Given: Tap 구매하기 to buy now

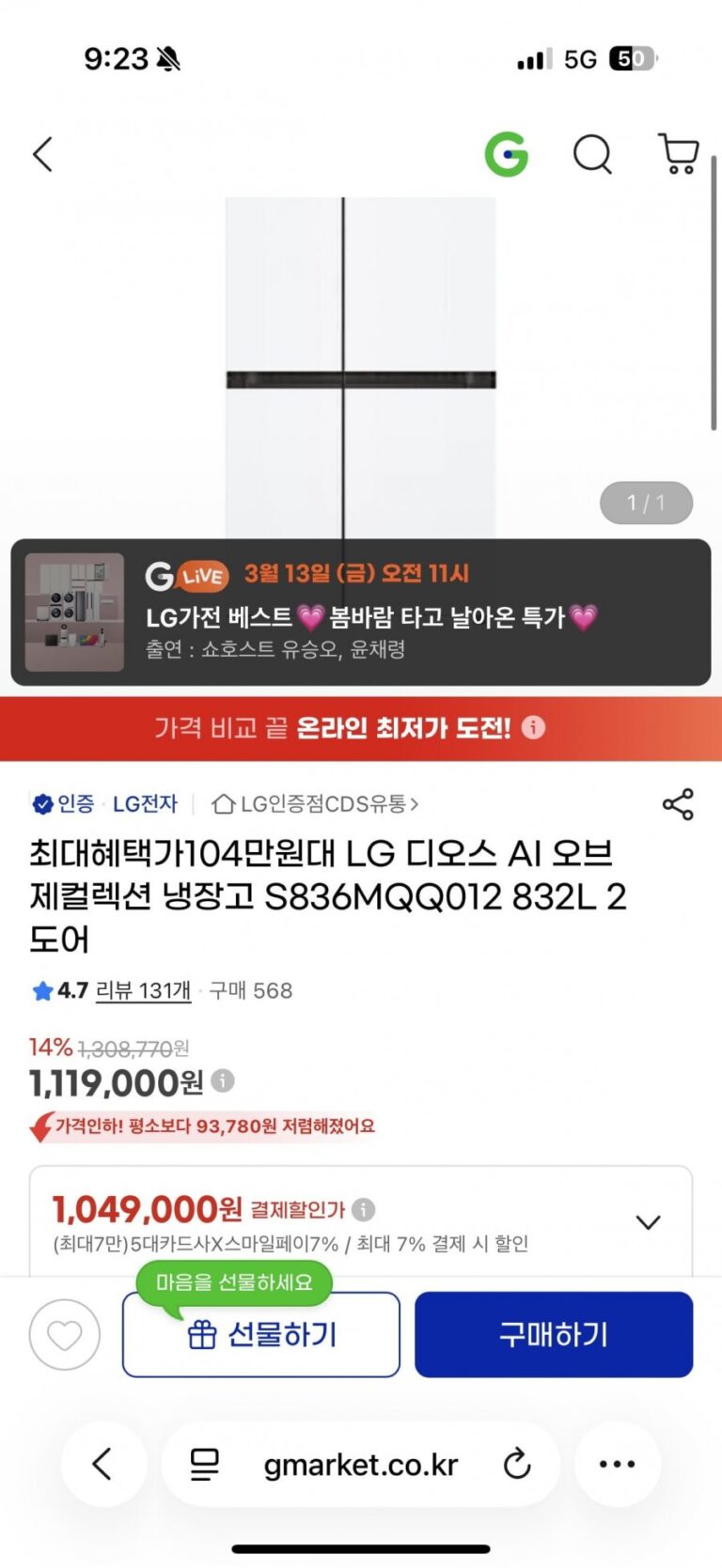Looking at the screenshot, I should [554, 1334].
